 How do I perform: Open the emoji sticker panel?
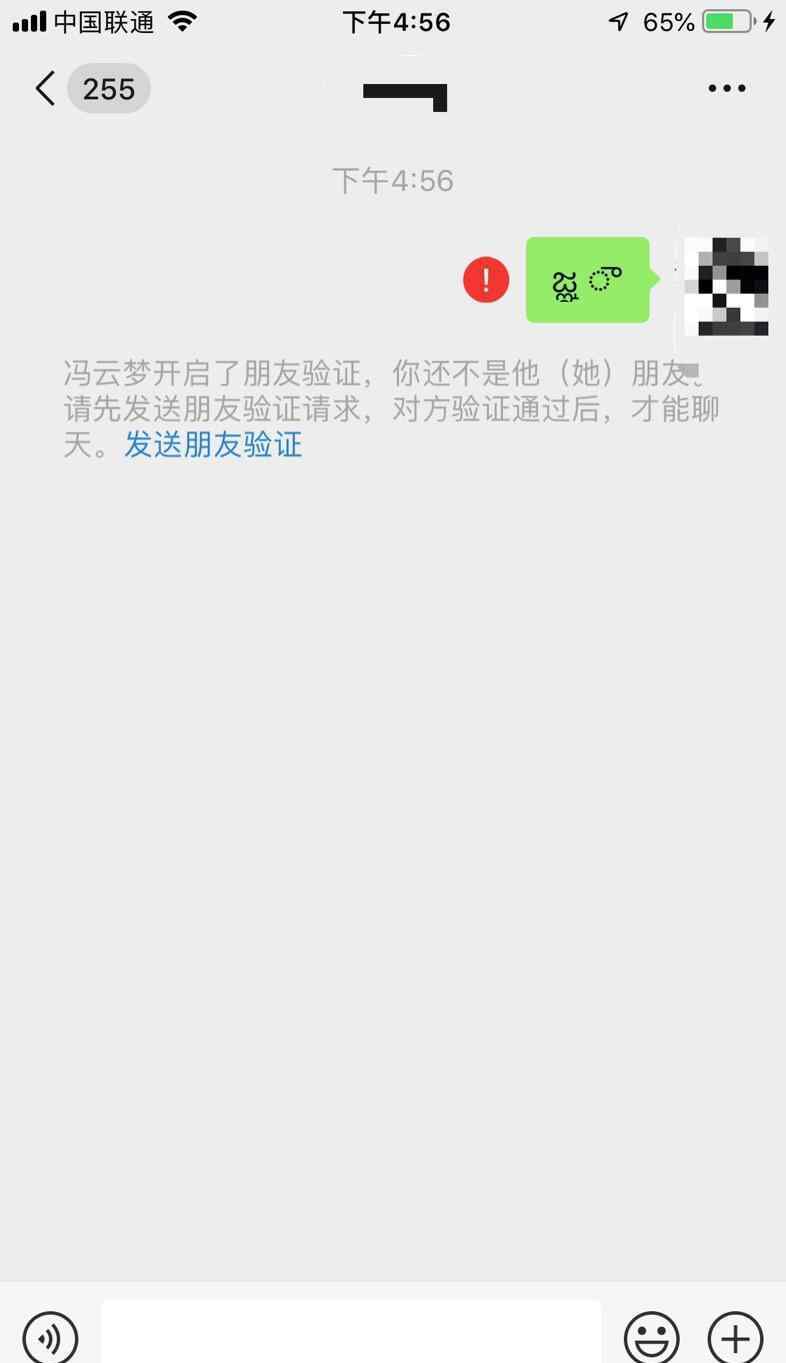tap(652, 1337)
